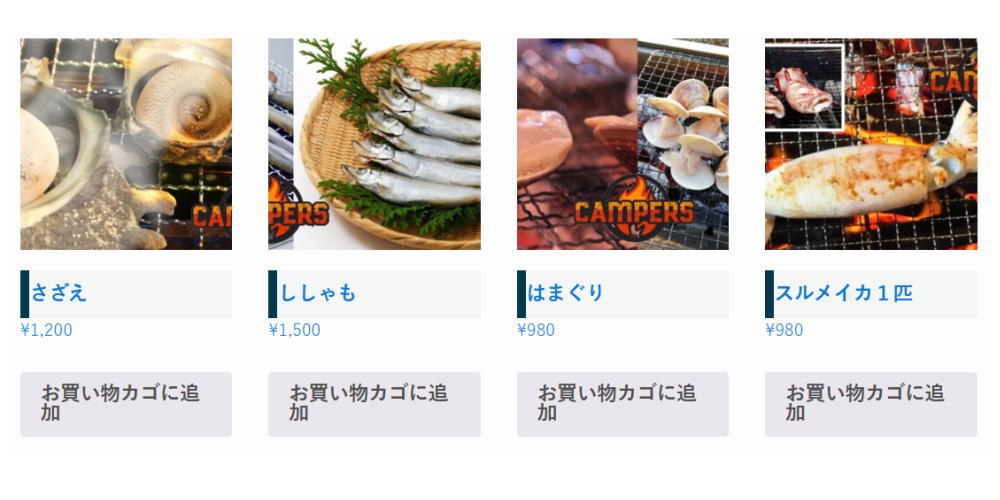Open the スルメイカ1匹 product image
1000x500 pixels.
click(x=870, y=144)
